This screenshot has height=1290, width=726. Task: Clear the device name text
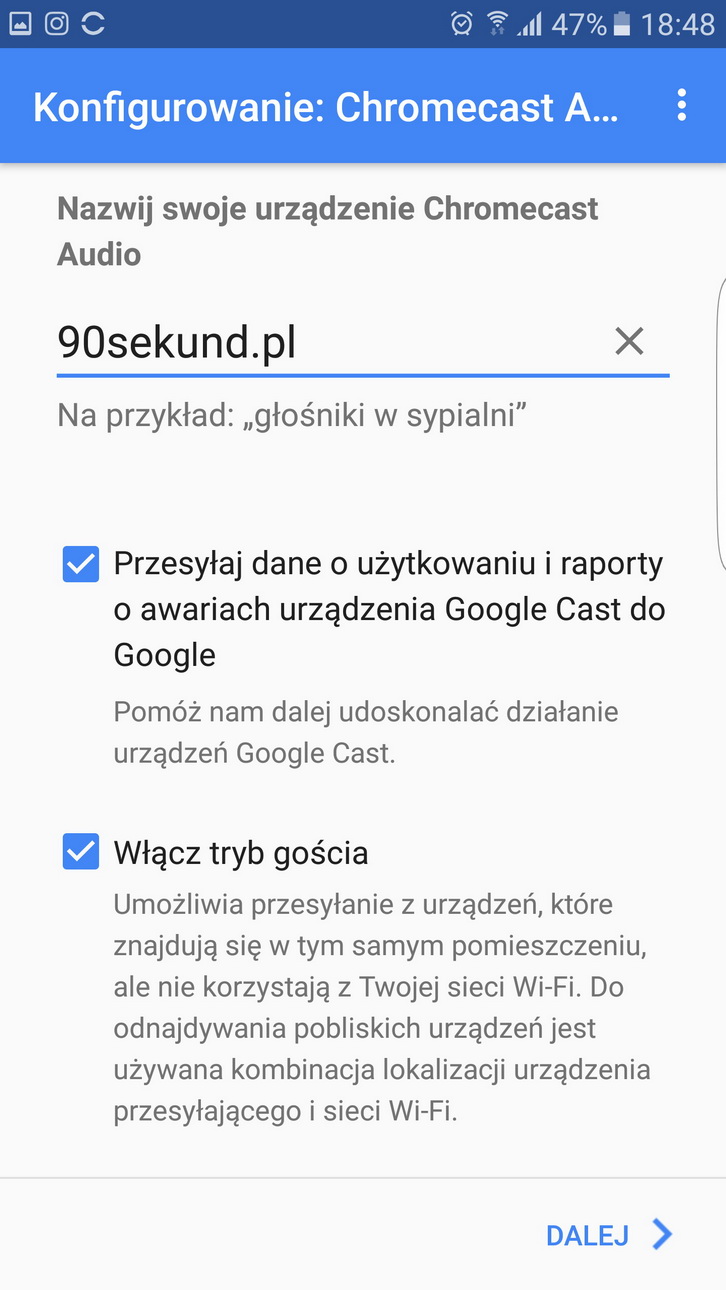(629, 342)
